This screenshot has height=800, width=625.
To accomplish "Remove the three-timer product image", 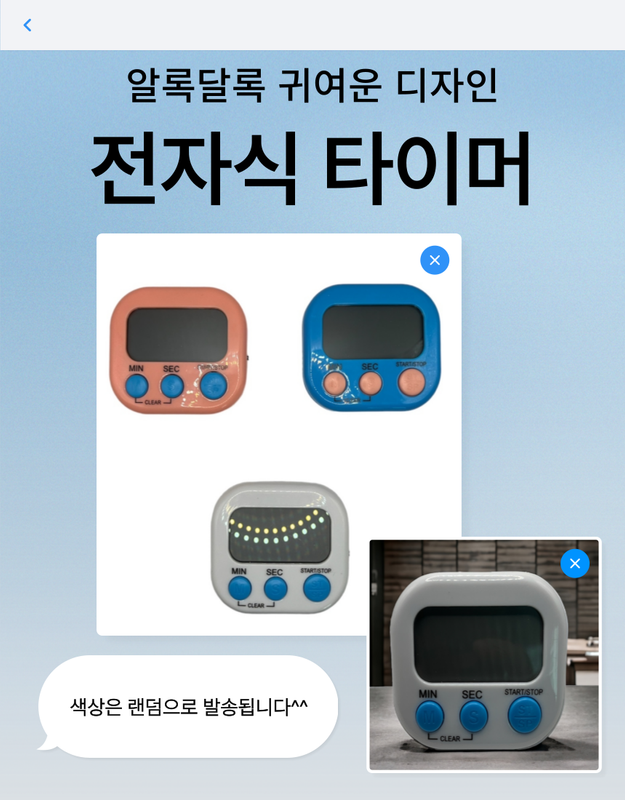I will click(434, 260).
